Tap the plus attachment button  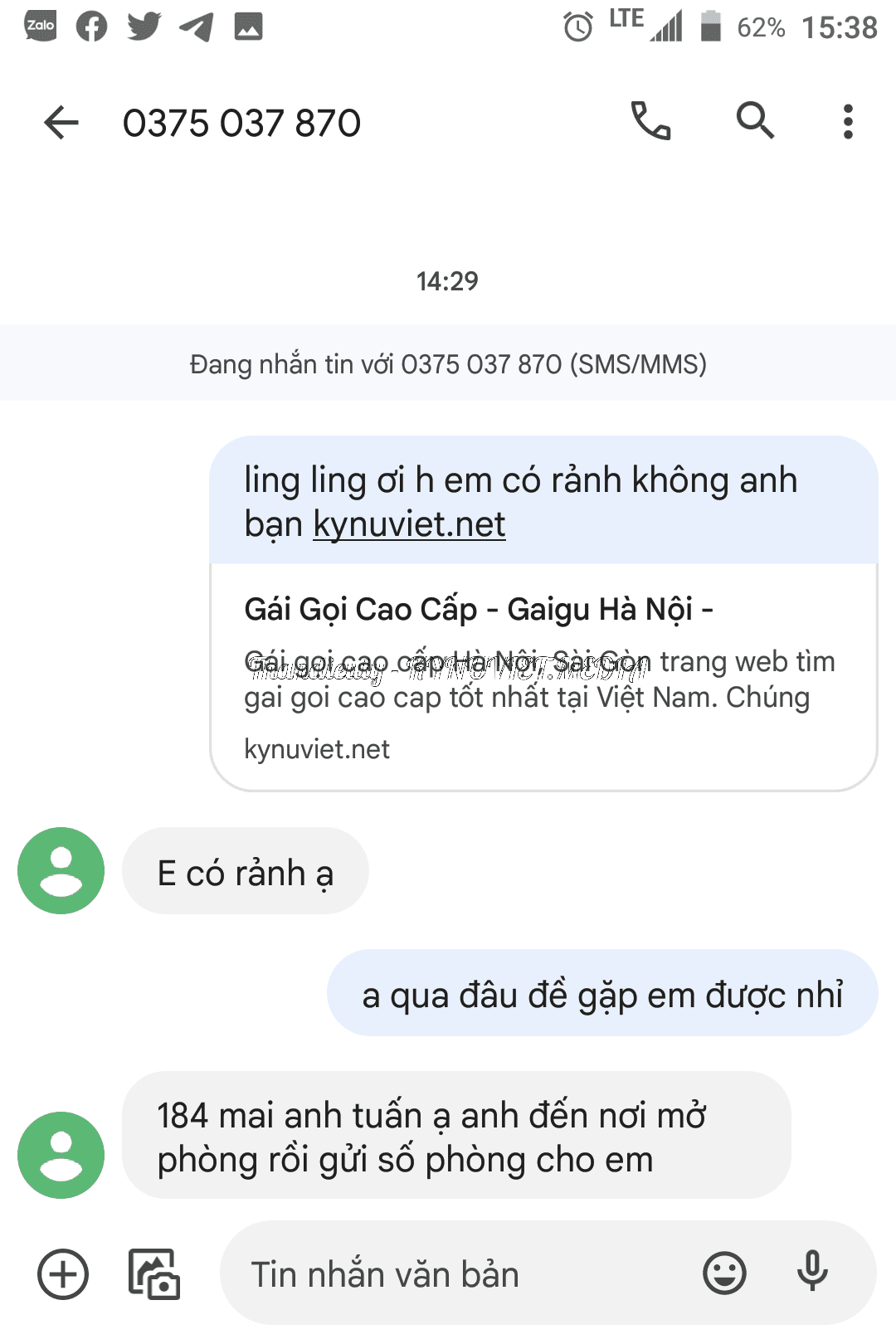point(63,1273)
